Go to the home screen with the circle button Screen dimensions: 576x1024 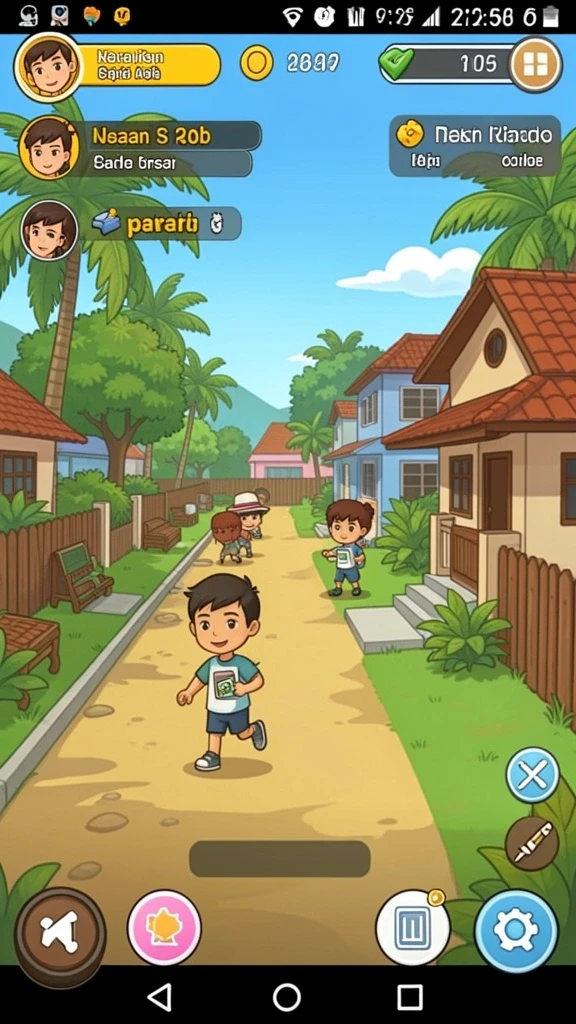click(x=287, y=997)
